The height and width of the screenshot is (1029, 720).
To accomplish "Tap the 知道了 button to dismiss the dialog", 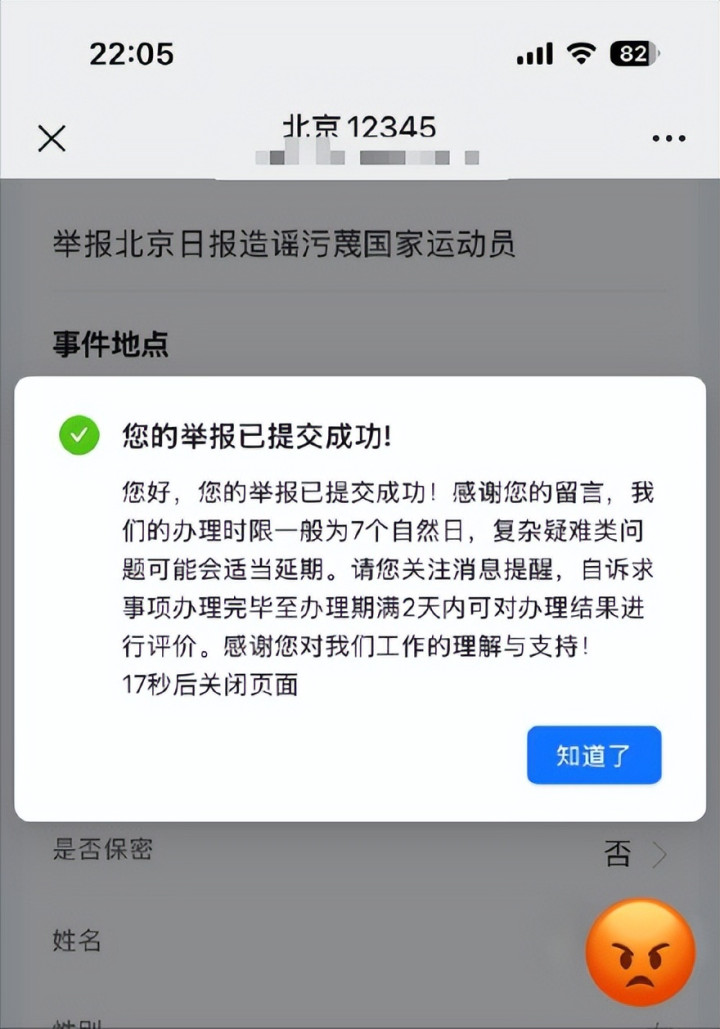I will [x=594, y=755].
